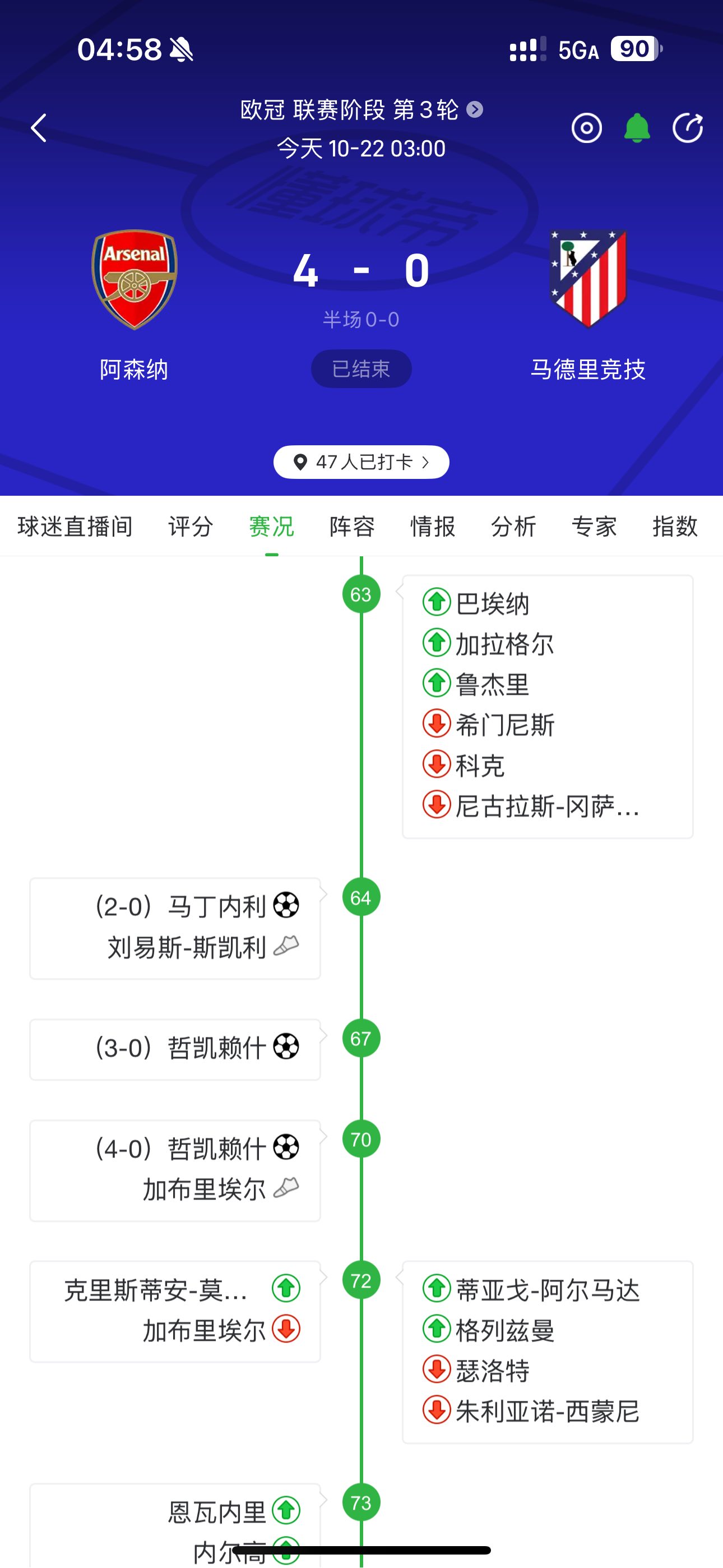The width and height of the screenshot is (723, 1568).
Task: Switch to the 阵容 tab
Action: click(352, 527)
